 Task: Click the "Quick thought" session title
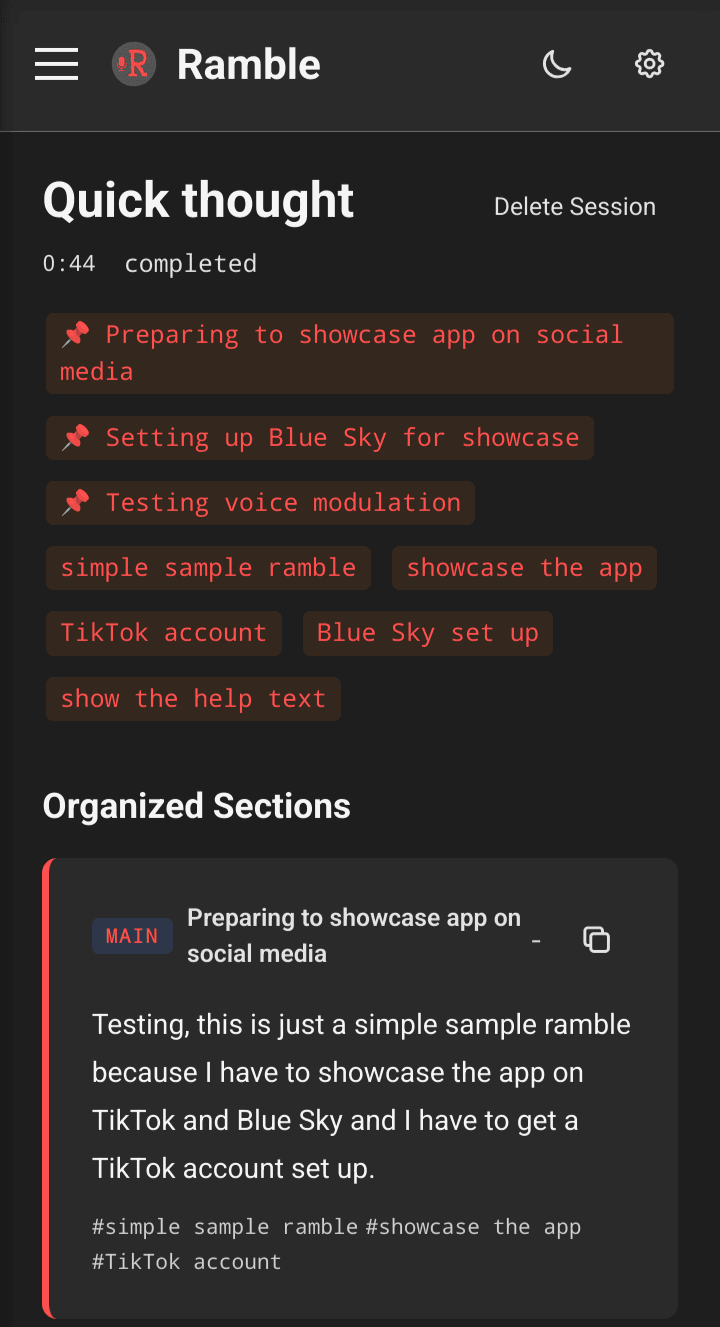(197, 200)
